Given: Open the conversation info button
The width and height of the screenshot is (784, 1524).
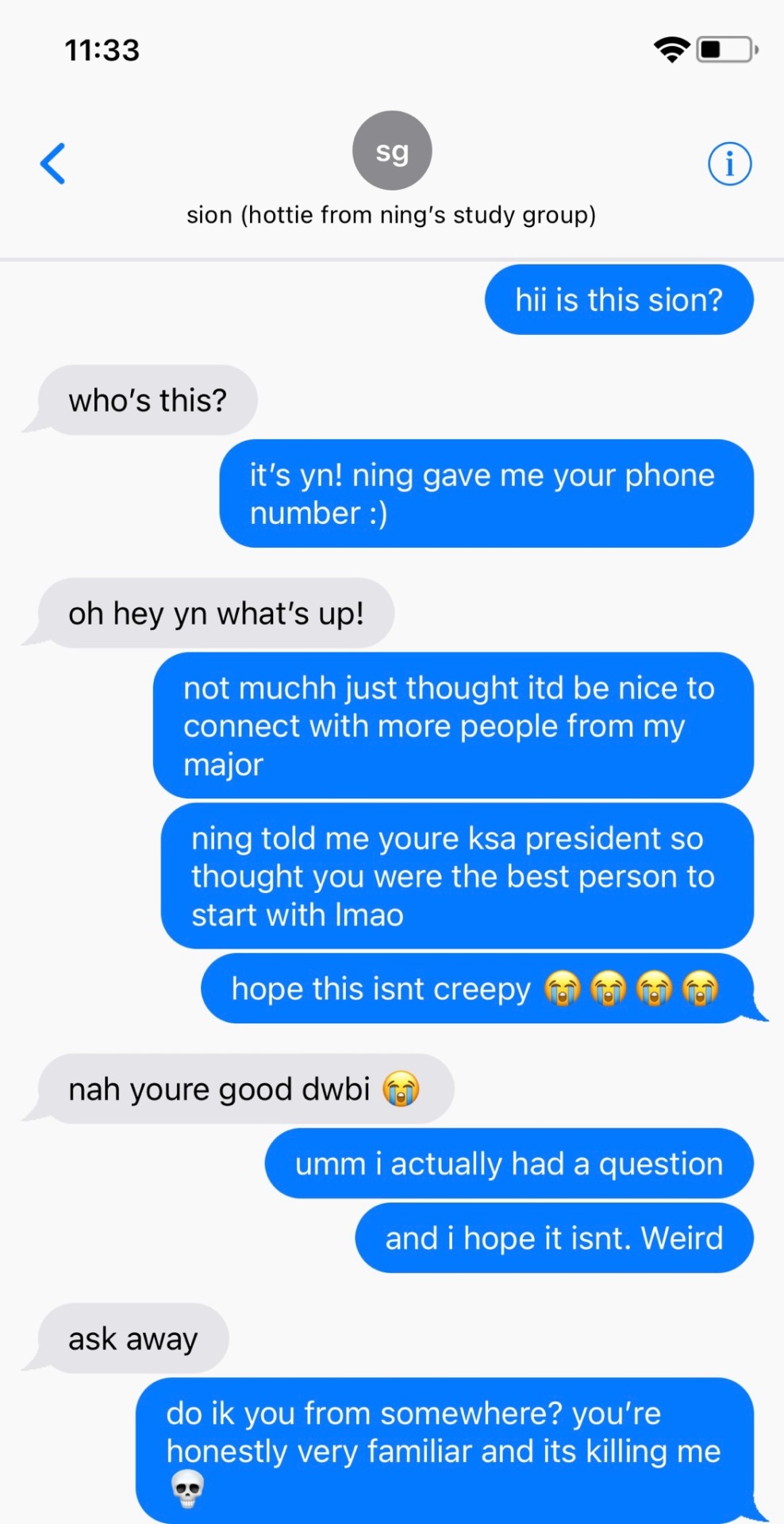Looking at the screenshot, I should [x=728, y=164].
